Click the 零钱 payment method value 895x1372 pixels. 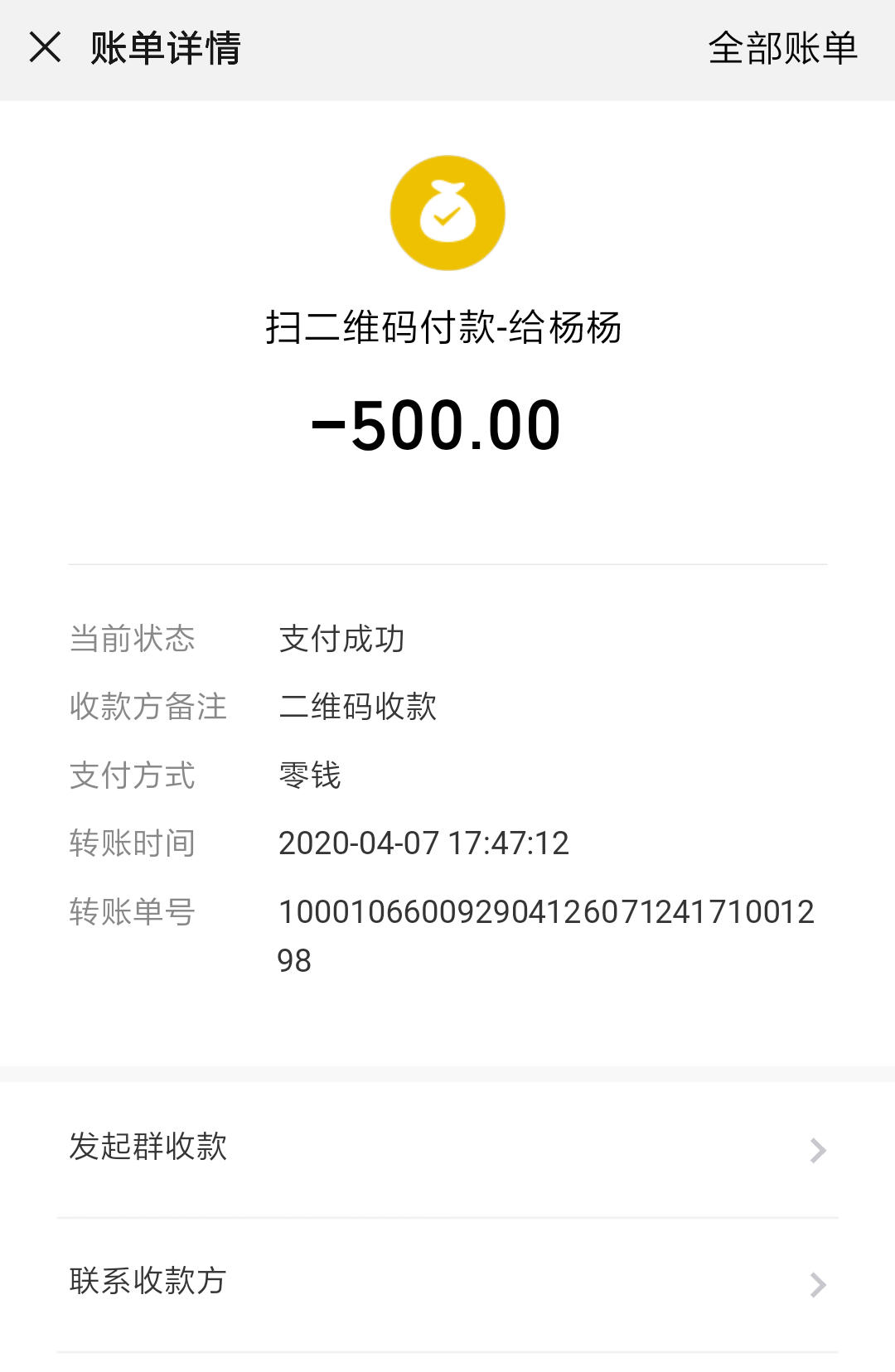pos(311,775)
